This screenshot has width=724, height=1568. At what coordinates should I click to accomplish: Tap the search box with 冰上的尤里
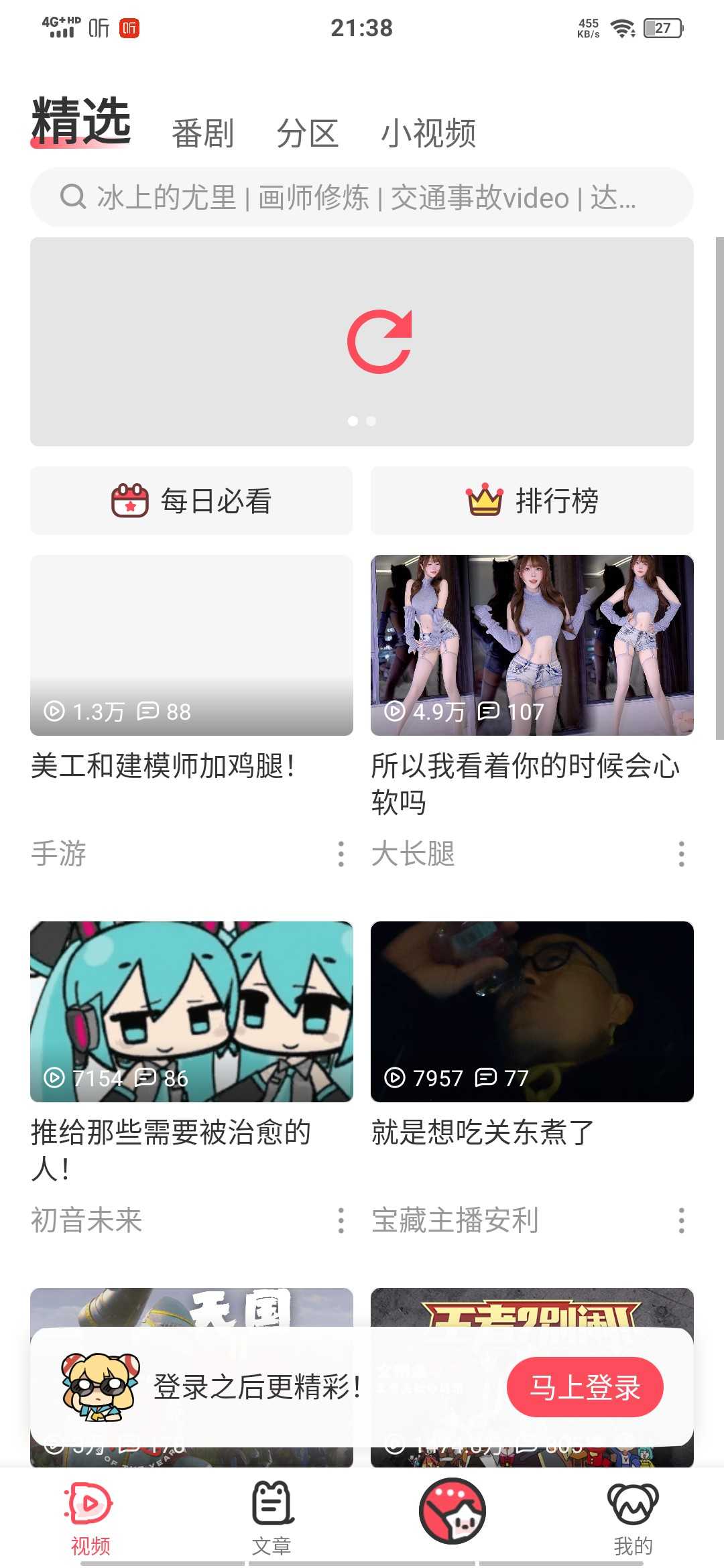[x=361, y=198]
